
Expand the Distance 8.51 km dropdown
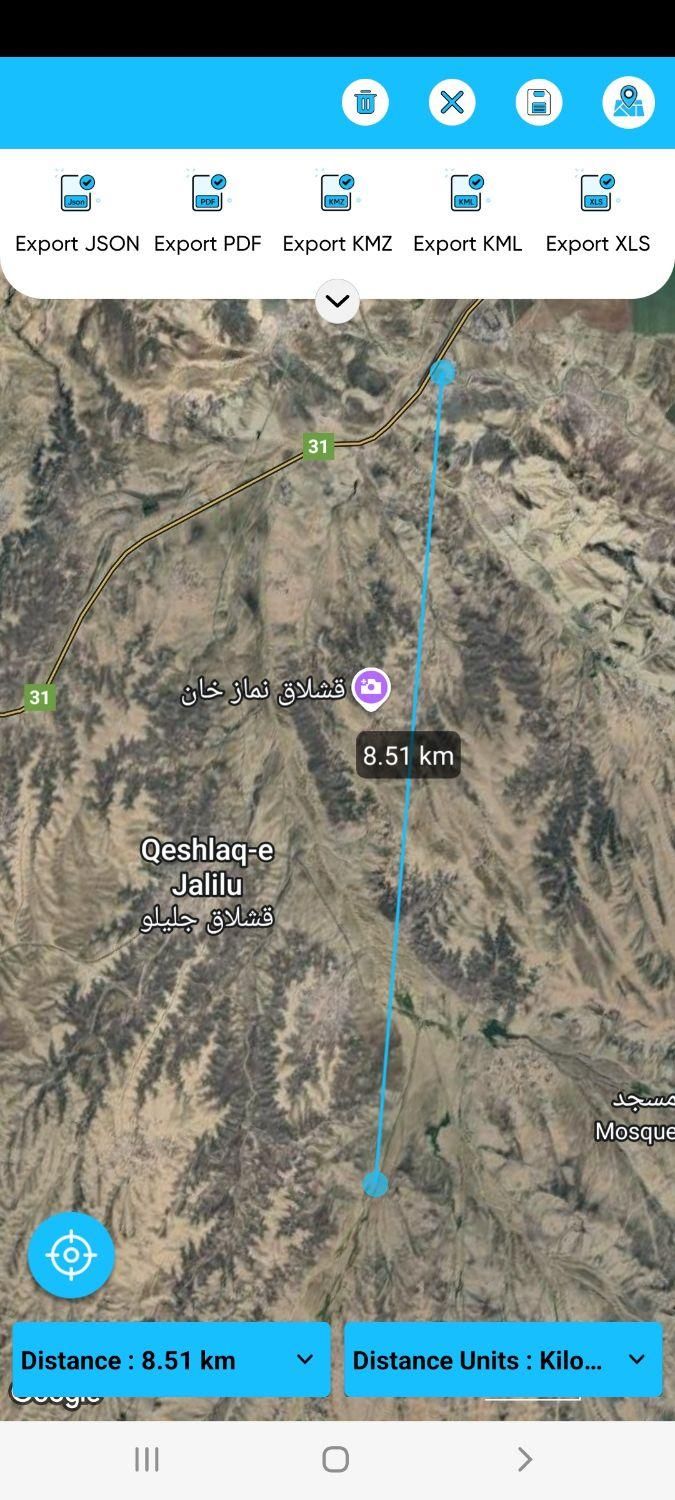(x=171, y=1360)
